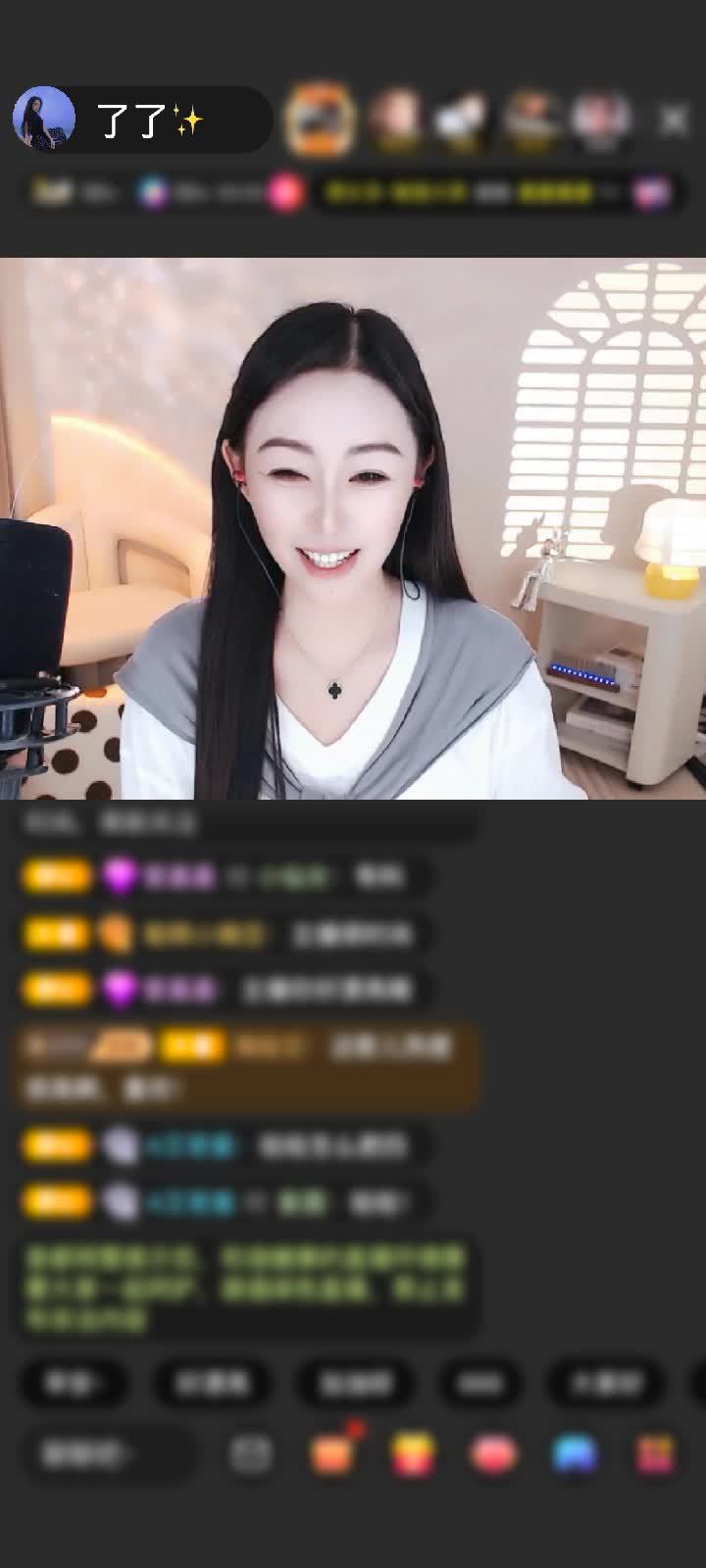Open the blue game controller icon
The image size is (706, 1568).
pos(575,1453)
